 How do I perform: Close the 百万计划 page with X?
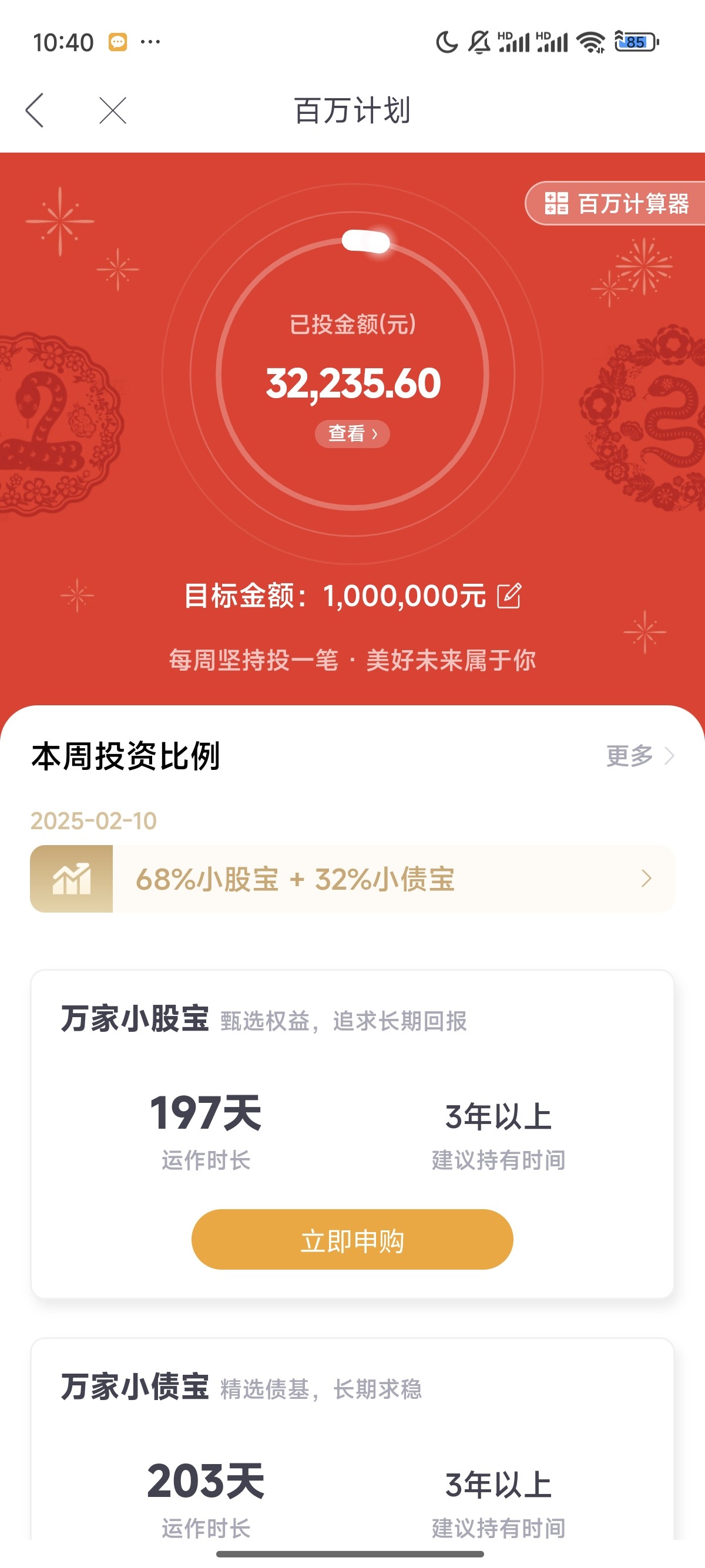tap(113, 111)
